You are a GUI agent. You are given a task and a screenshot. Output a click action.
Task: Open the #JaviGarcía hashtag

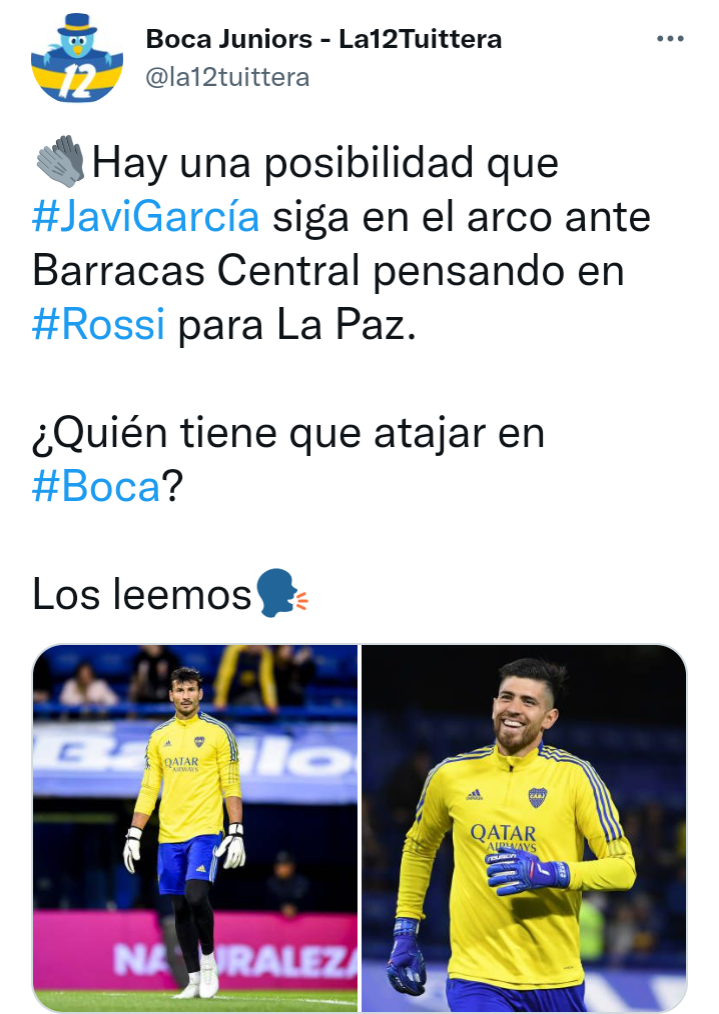[146, 217]
